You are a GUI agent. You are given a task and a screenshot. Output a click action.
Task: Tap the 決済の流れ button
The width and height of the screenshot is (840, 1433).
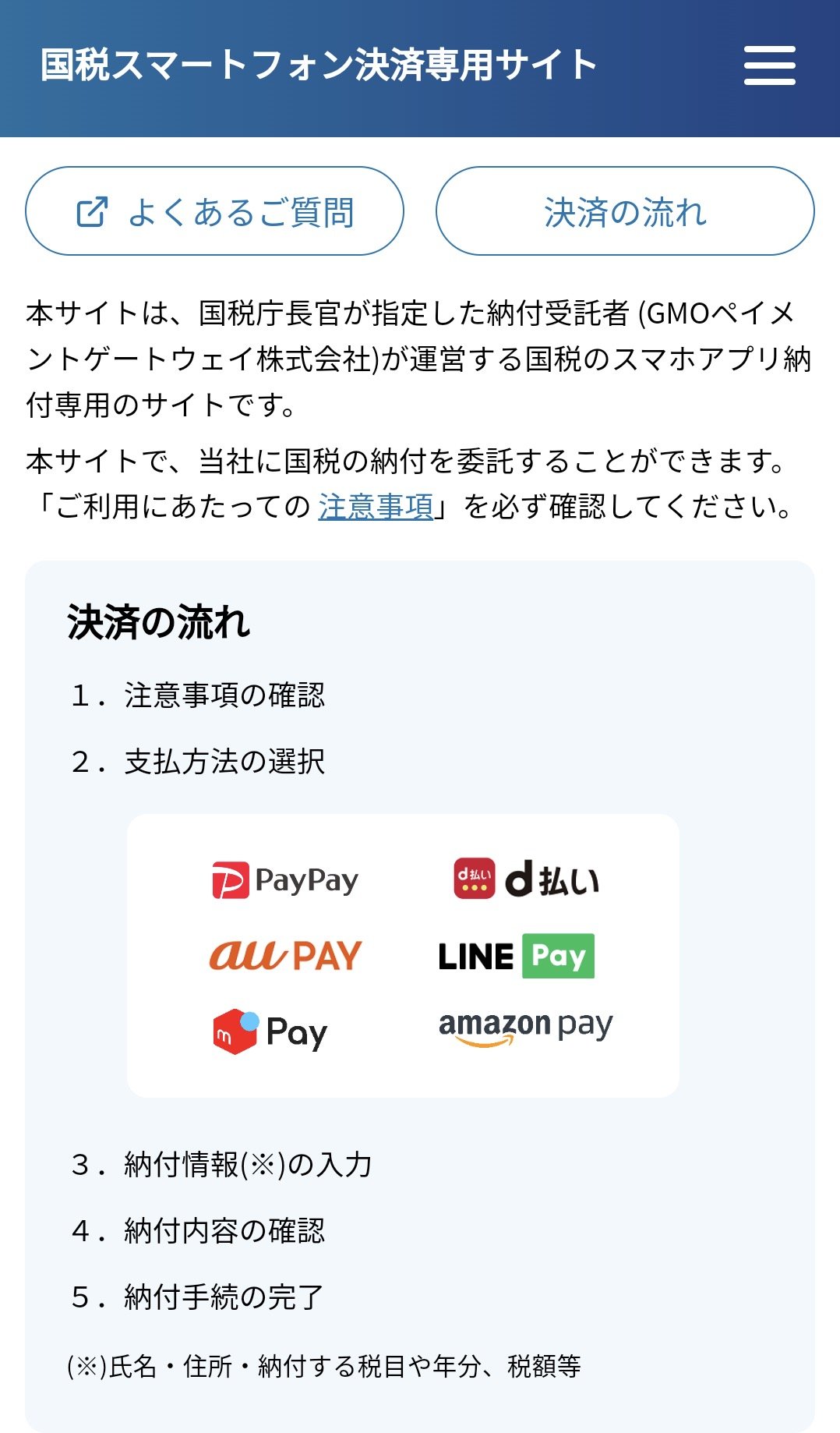click(624, 211)
